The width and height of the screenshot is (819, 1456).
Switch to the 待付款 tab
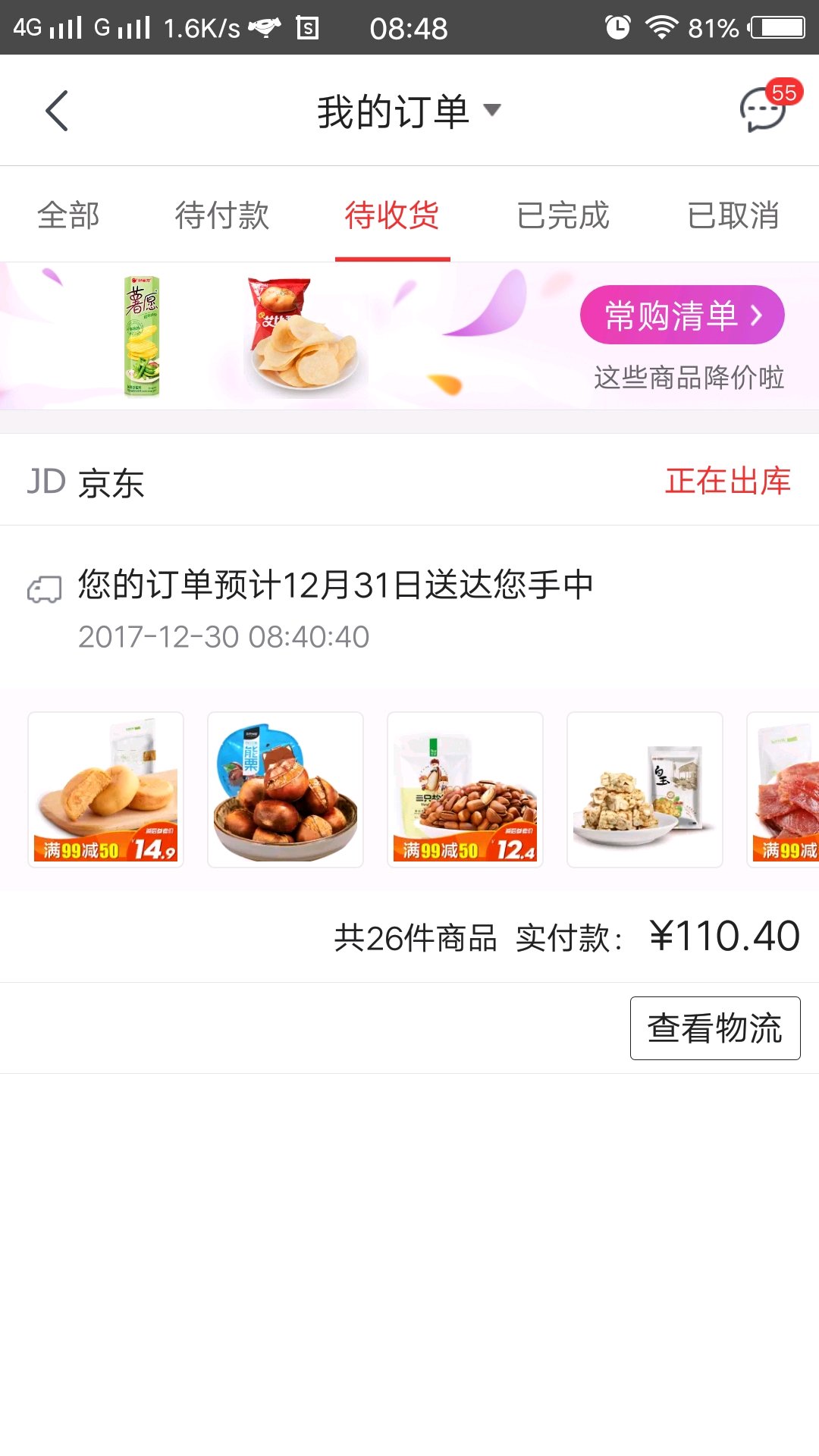click(221, 215)
